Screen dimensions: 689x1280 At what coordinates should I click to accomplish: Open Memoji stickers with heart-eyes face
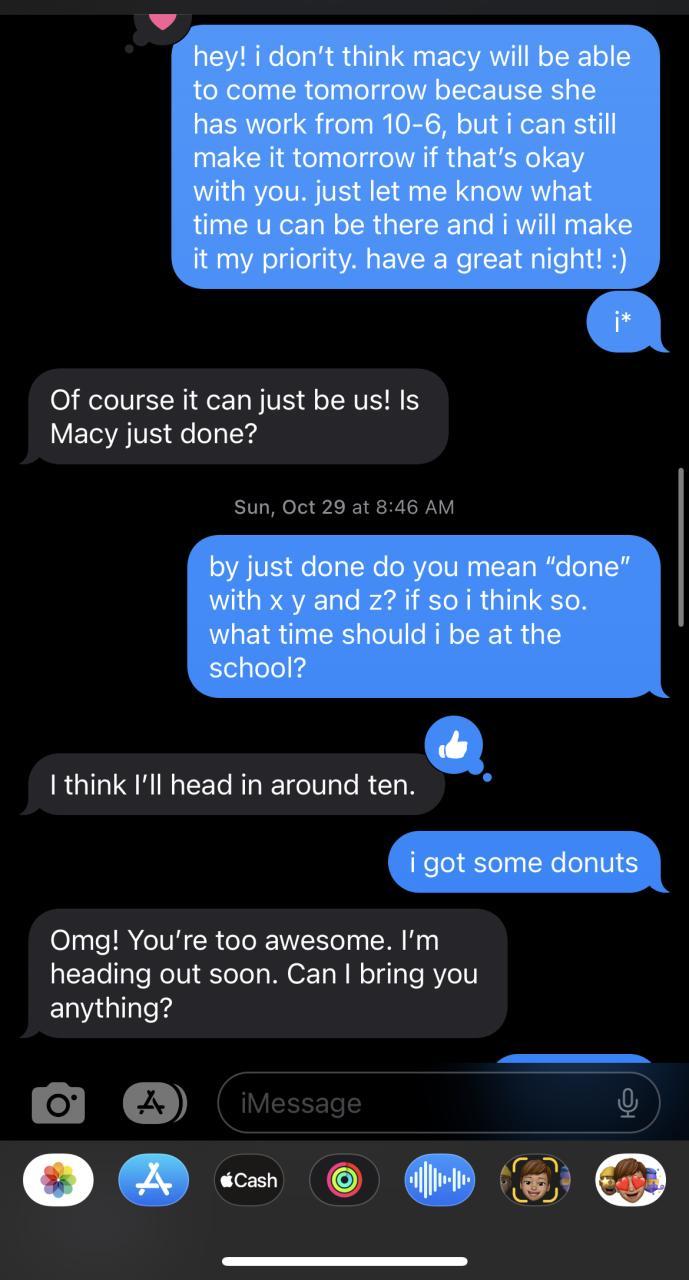click(630, 1180)
